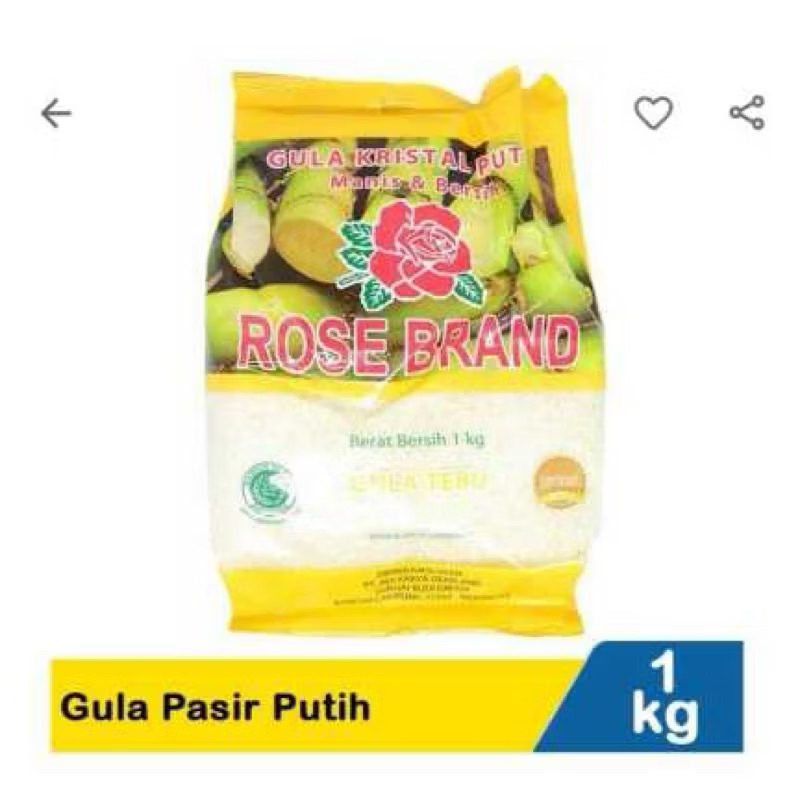Share this Rose Brand sugar product
The height and width of the screenshot is (800, 800).
click(x=747, y=113)
